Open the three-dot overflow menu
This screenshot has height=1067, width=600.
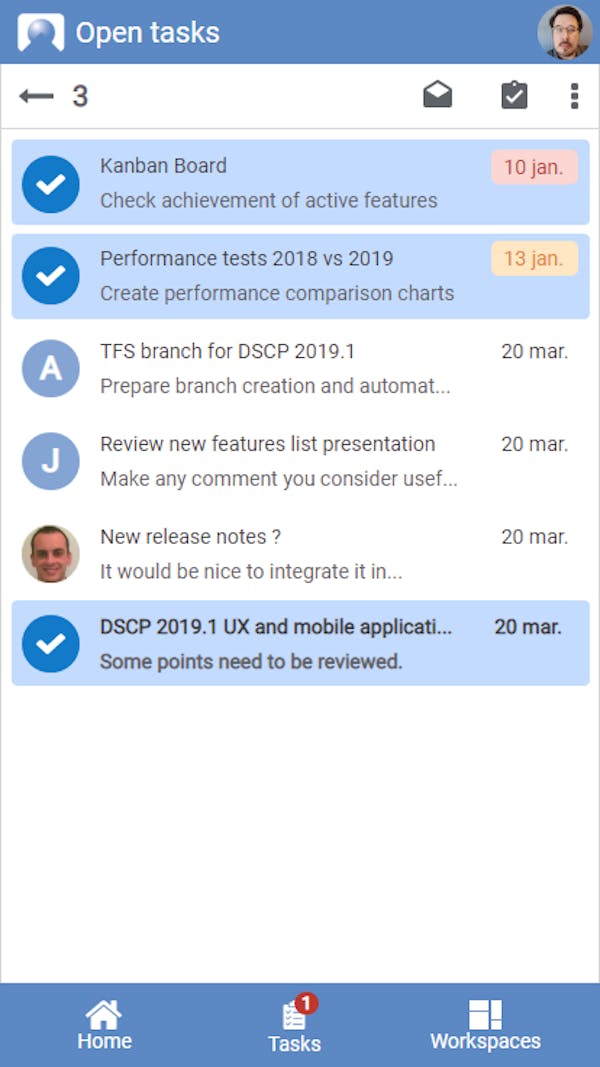click(574, 96)
